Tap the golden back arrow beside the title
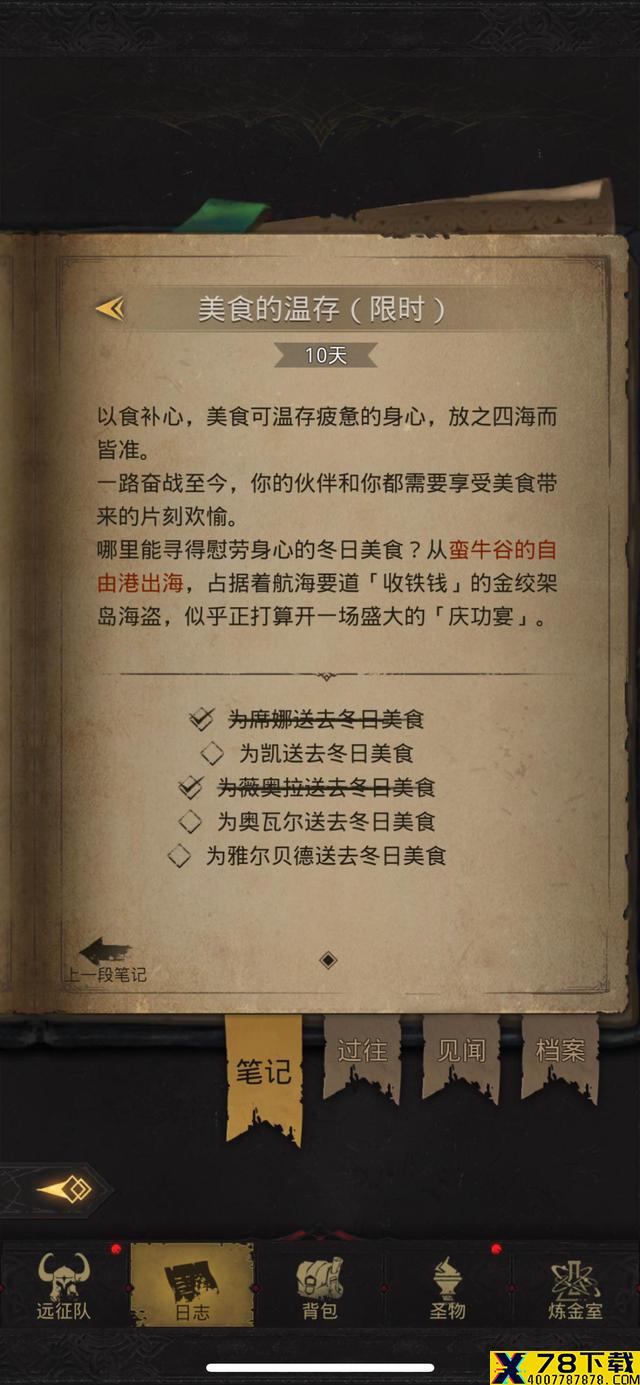The image size is (640, 1385). click(x=110, y=309)
